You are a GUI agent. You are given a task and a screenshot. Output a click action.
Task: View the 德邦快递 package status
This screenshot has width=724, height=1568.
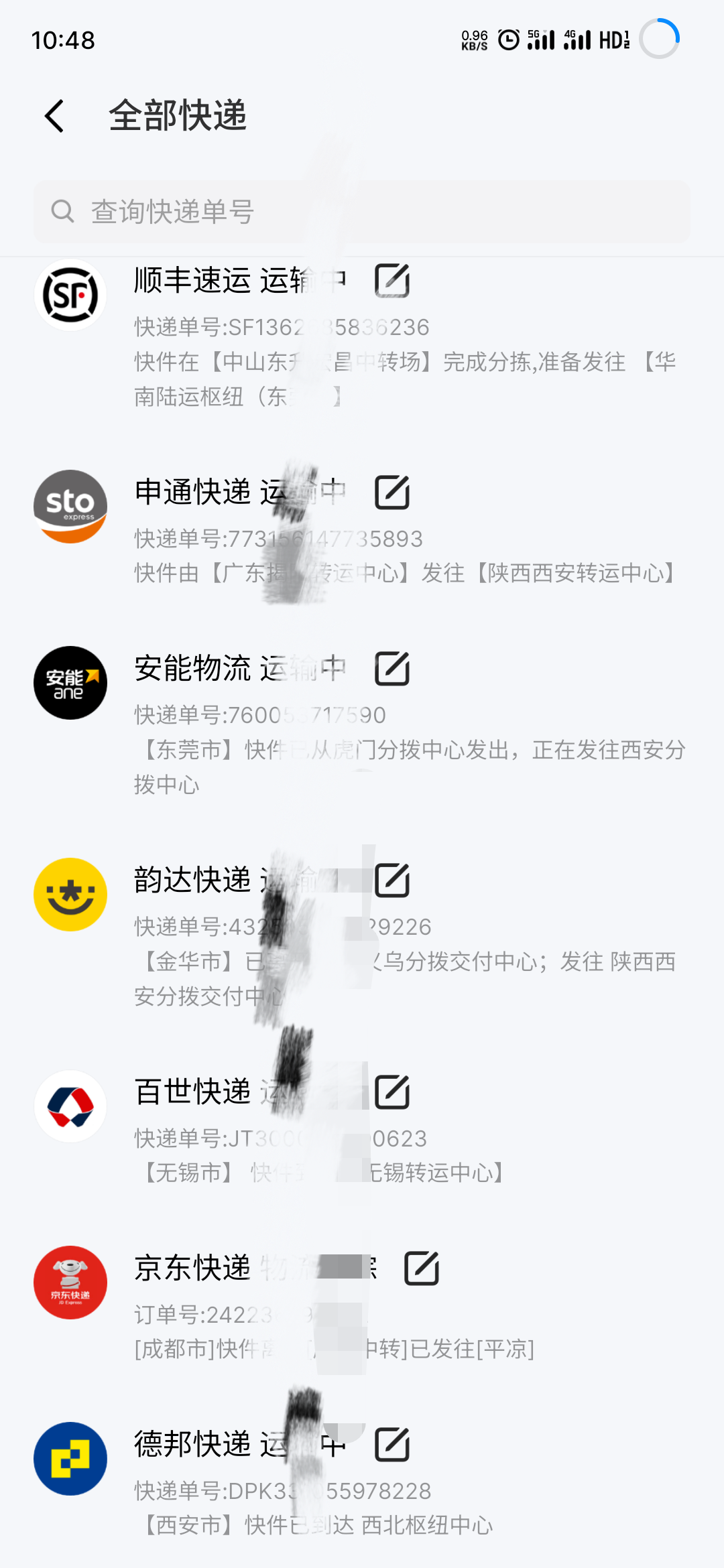point(362,1481)
